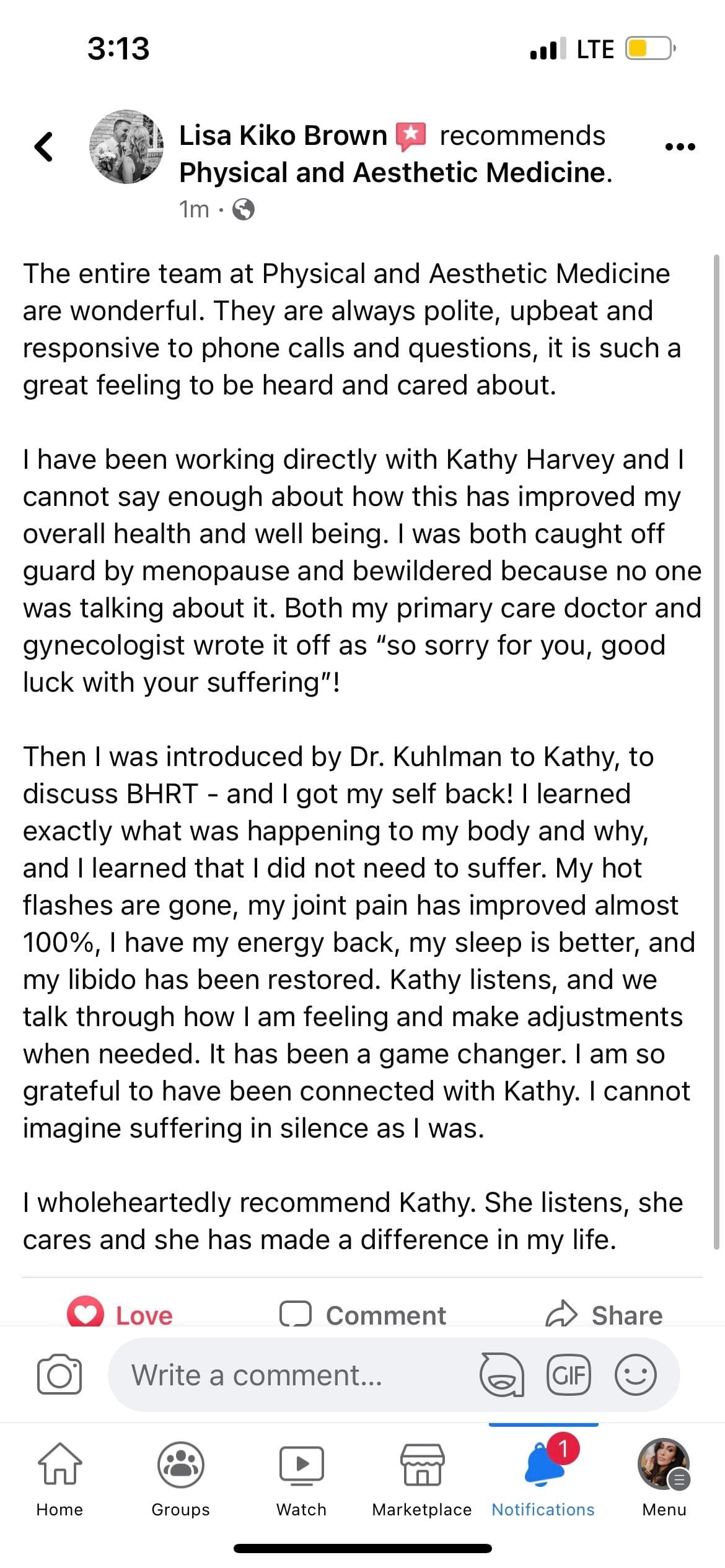Image resolution: width=725 pixels, height=1568 pixels.
Task: Open the Menu tab
Action: click(664, 1480)
